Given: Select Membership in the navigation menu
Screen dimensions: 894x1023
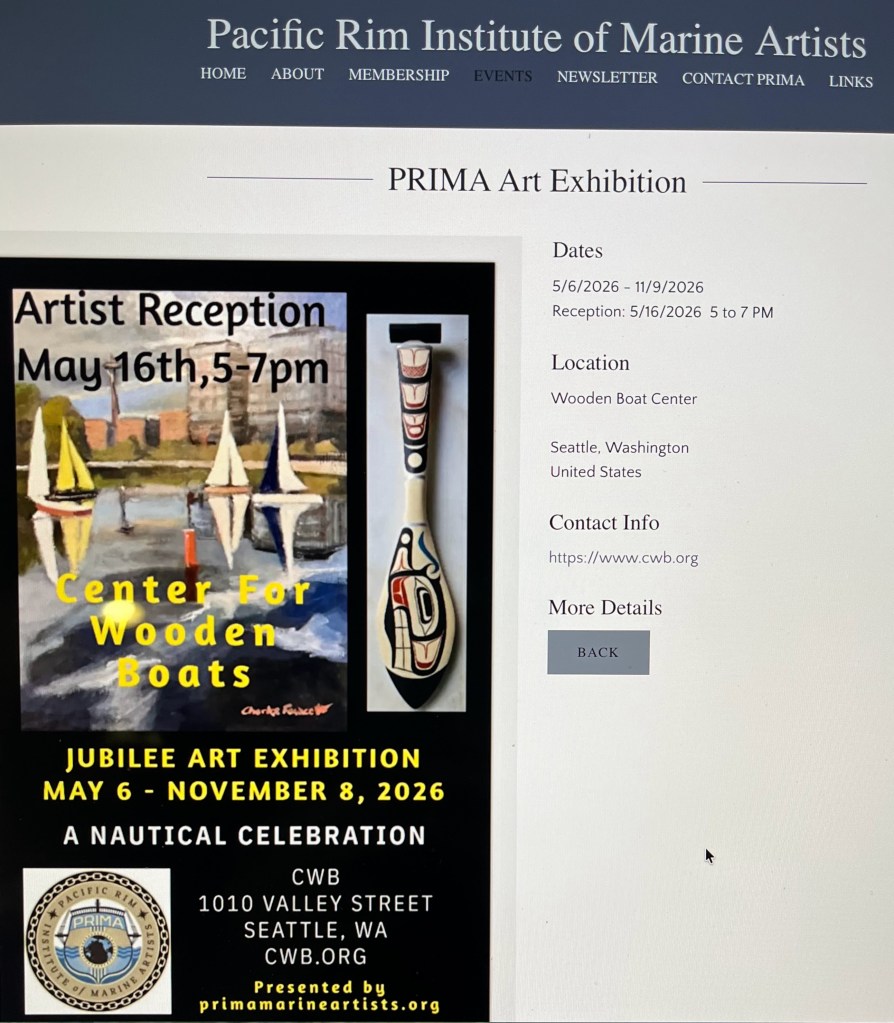Looking at the screenshot, I should [x=398, y=75].
